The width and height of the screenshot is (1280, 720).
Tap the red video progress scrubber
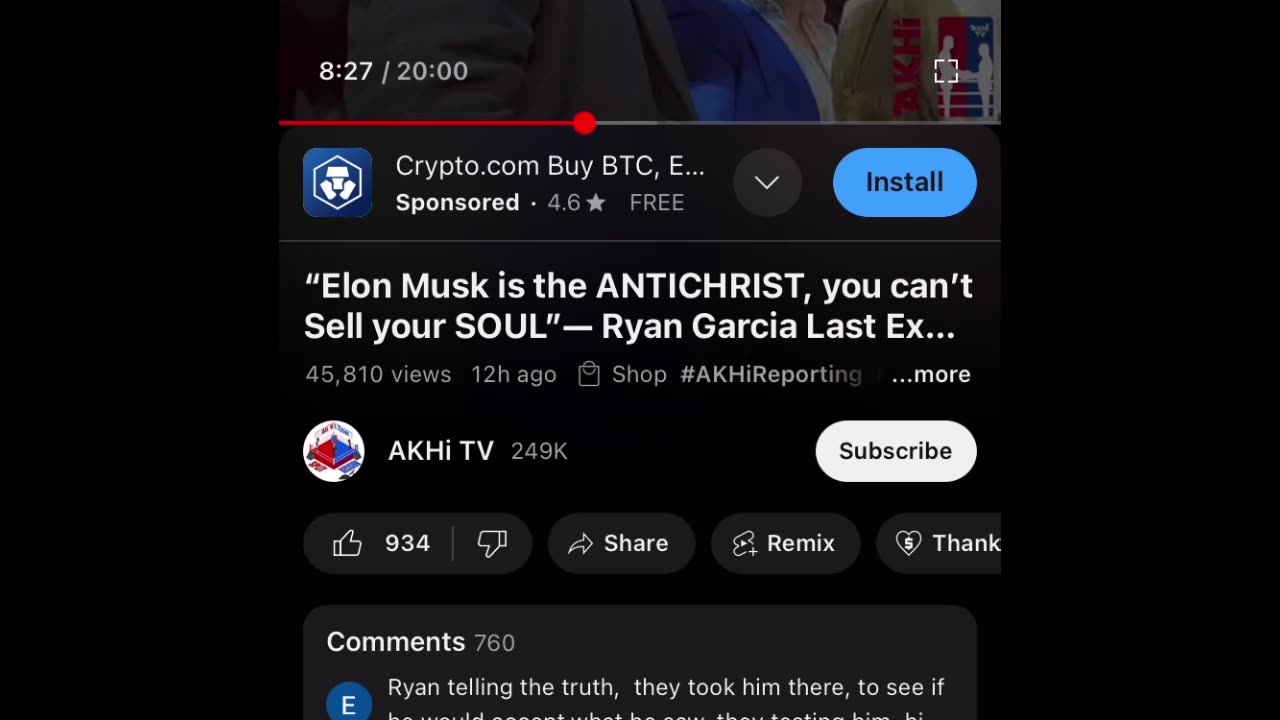click(585, 123)
